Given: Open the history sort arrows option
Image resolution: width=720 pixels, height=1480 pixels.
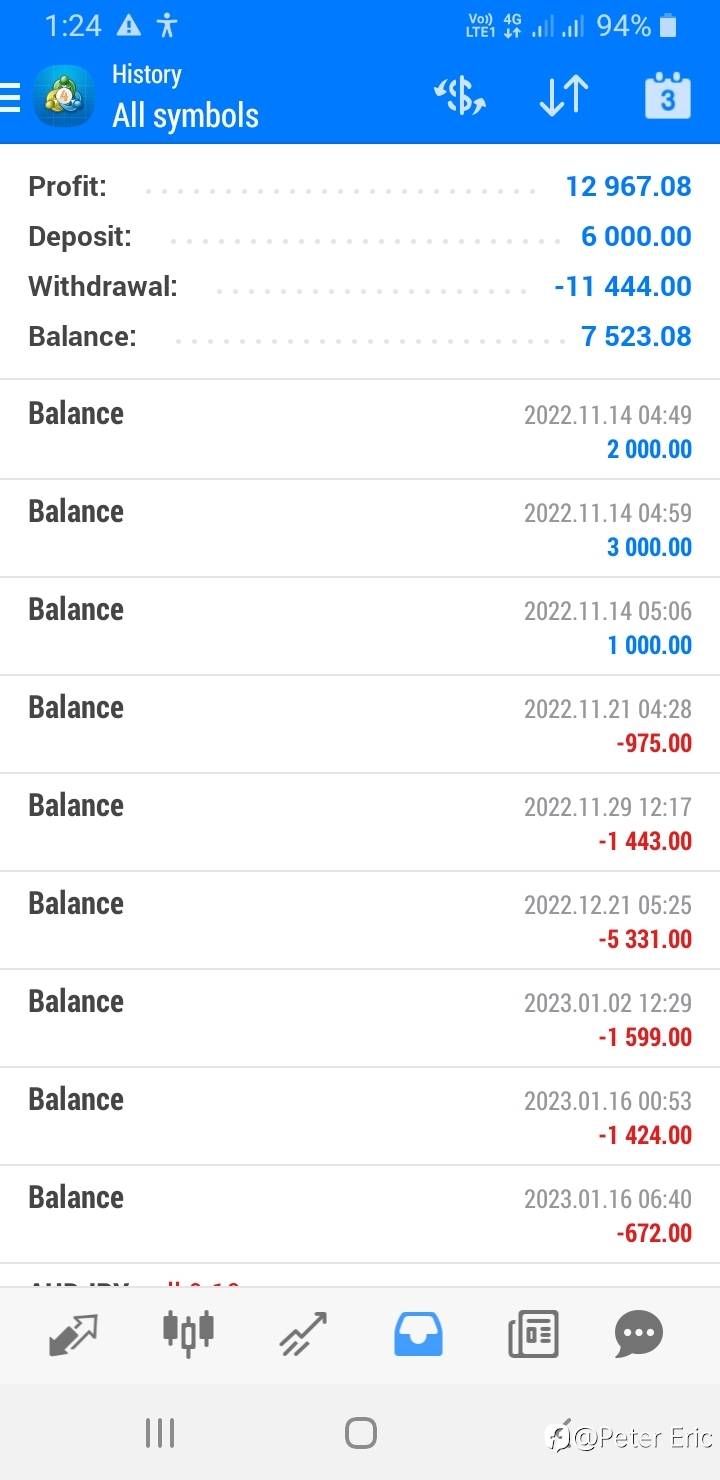Looking at the screenshot, I should point(564,97).
